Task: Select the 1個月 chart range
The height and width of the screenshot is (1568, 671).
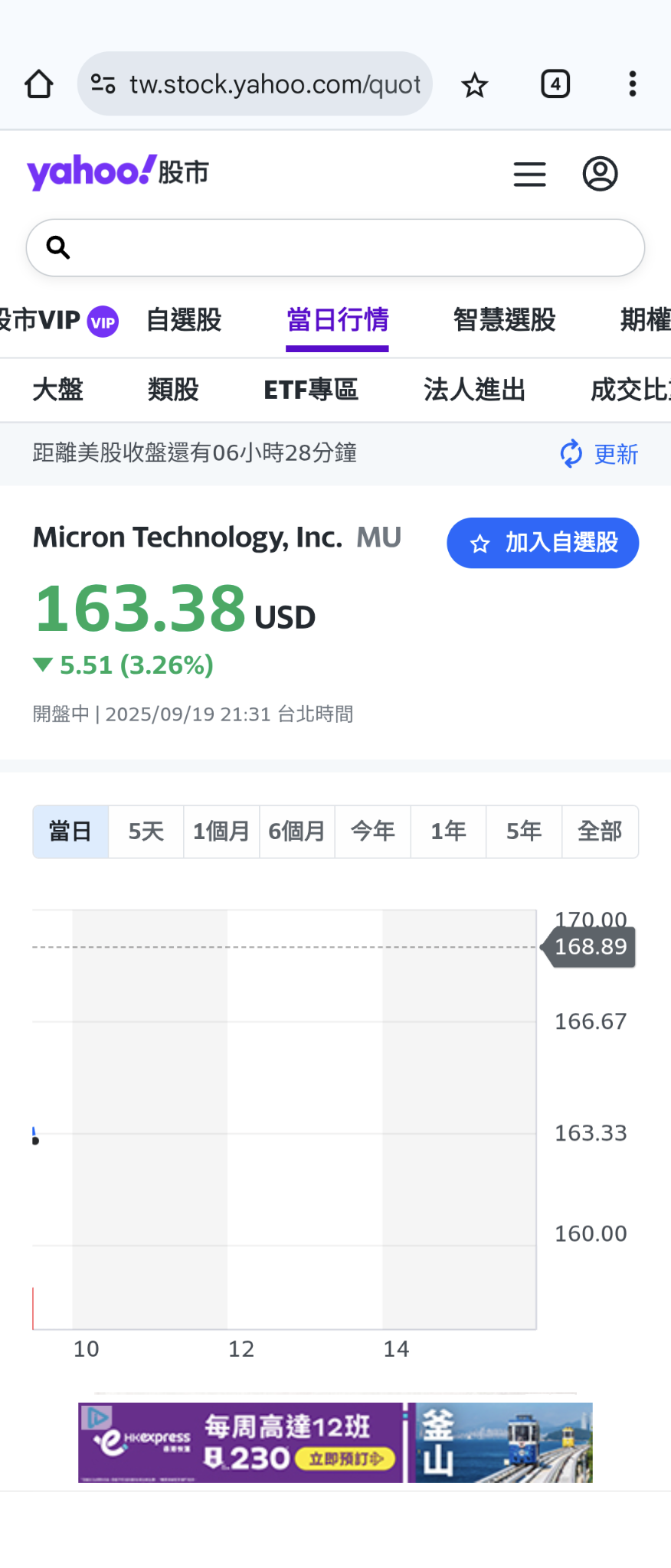Action: (x=221, y=831)
